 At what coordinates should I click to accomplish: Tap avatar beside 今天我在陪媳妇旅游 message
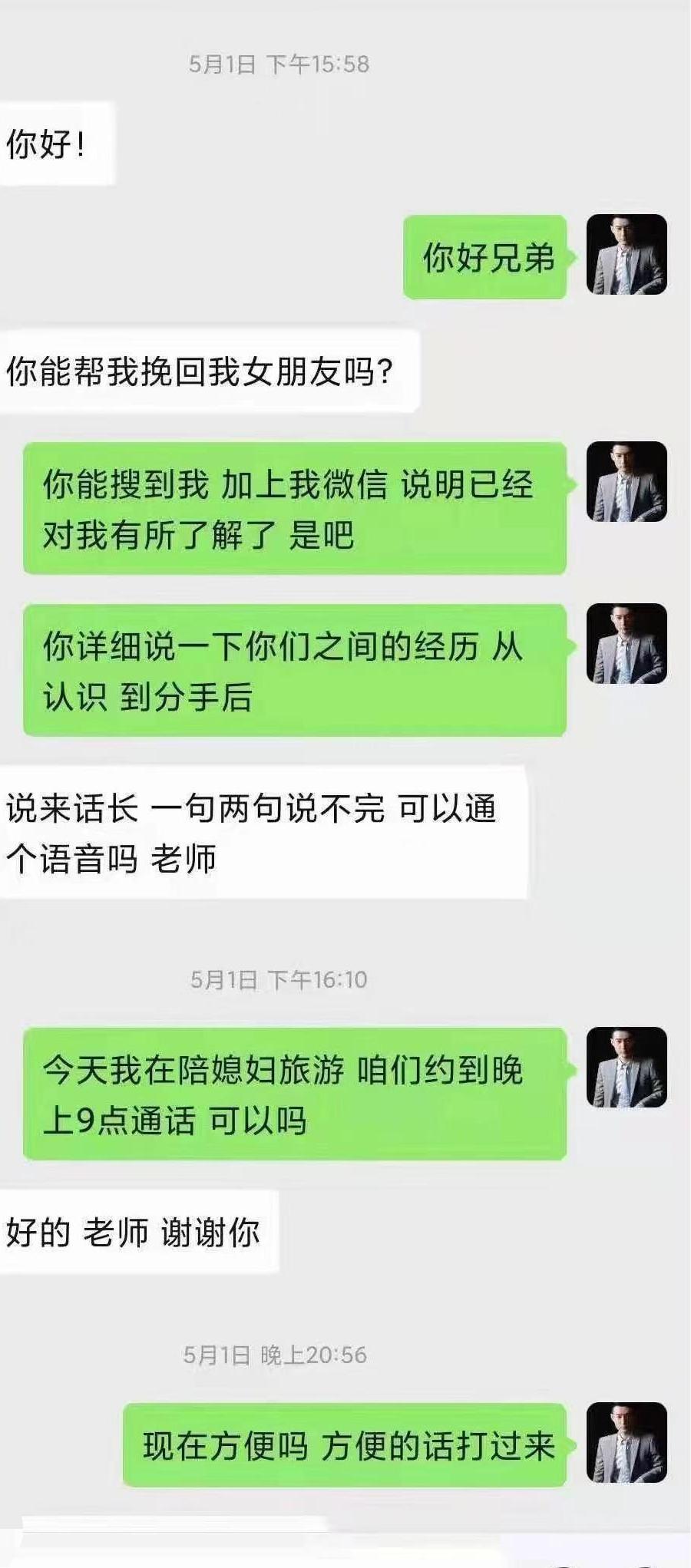[627, 1068]
